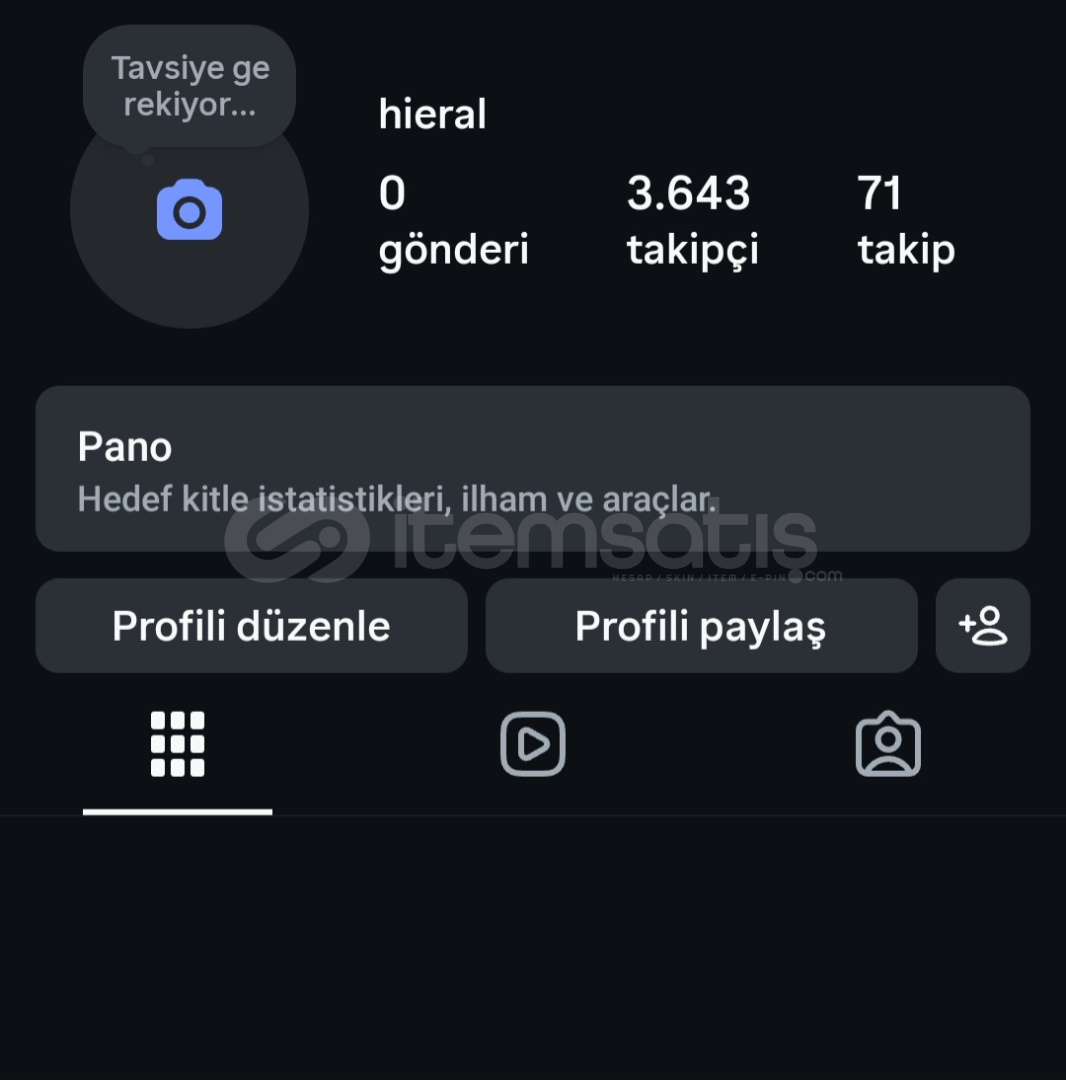Open the Pano dashboard card
The image size is (1066, 1080).
coord(532,468)
